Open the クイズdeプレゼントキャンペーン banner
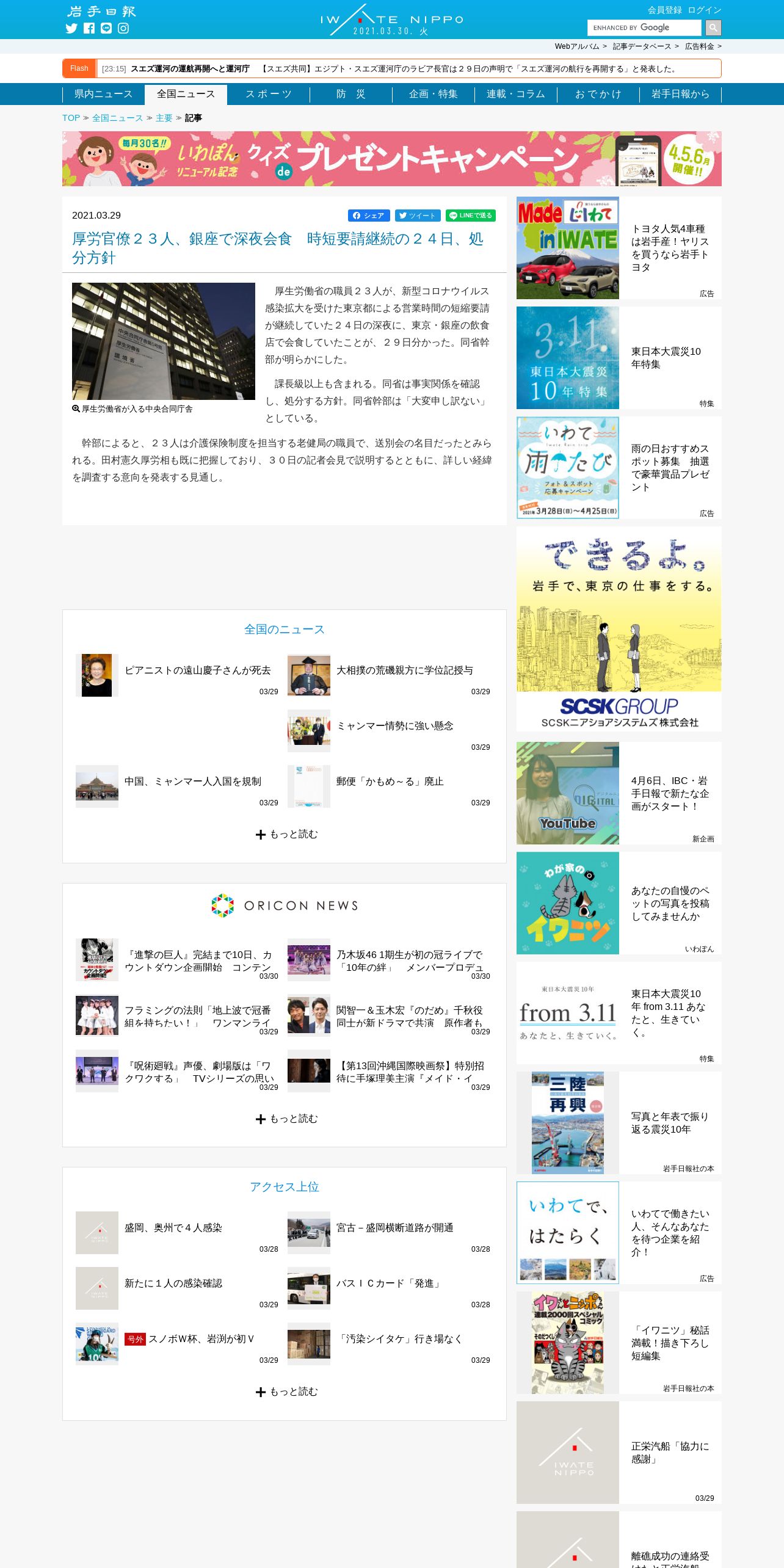The width and height of the screenshot is (784, 1568). pyautogui.click(x=392, y=159)
